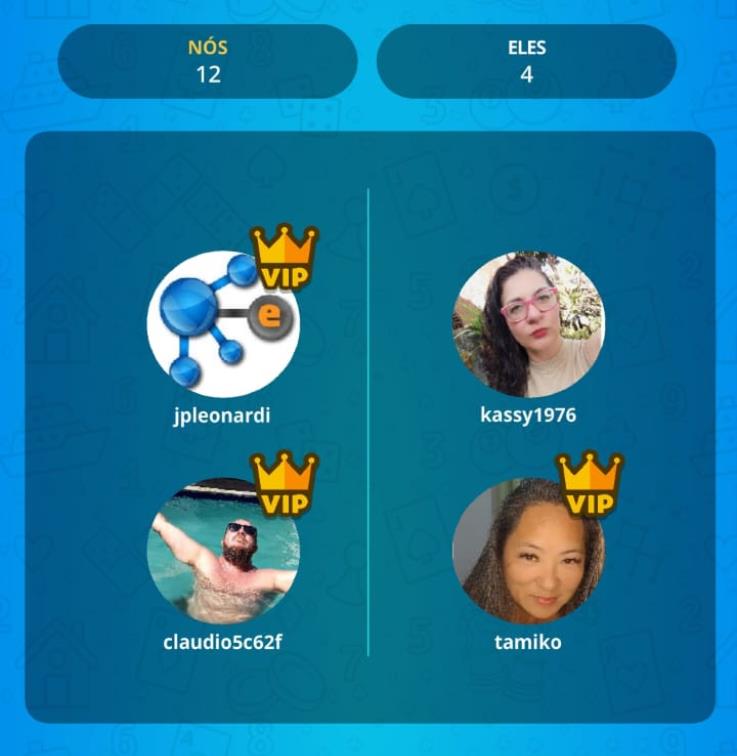This screenshot has width=737, height=756.
Task: Tap claudio5c62f's avatar
Action: pyautogui.click(x=222, y=551)
